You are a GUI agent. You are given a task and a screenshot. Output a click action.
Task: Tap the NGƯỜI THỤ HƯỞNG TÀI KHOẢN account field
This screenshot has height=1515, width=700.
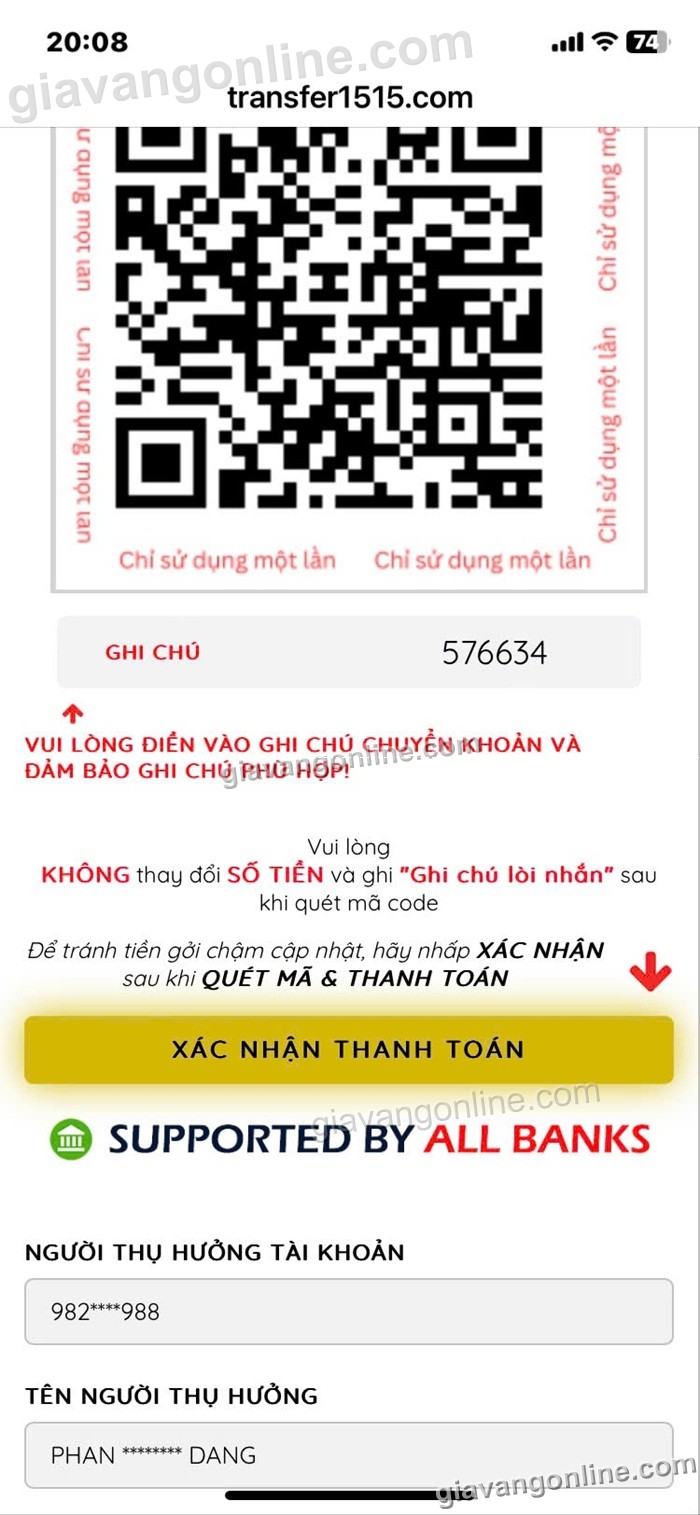[x=348, y=1311]
